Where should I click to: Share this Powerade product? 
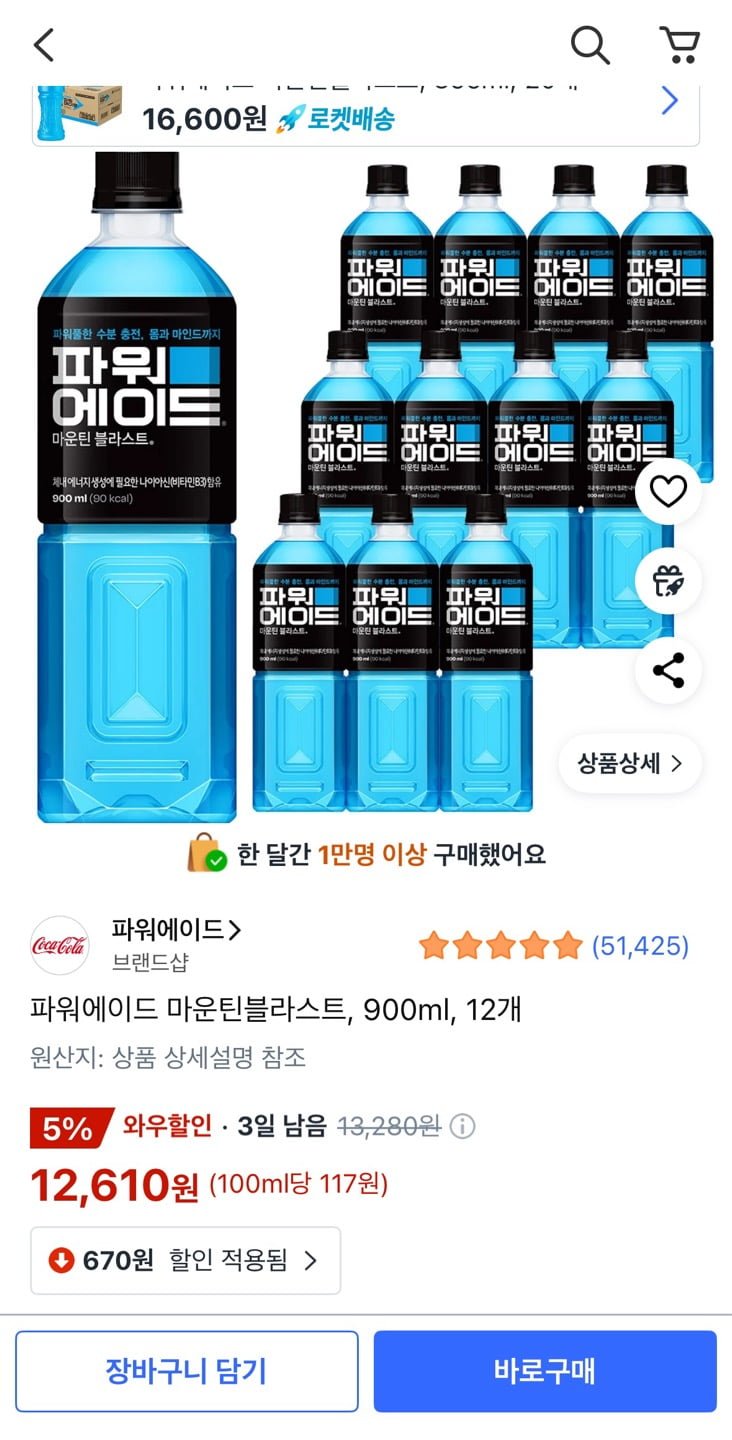pyautogui.click(x=668, y=670)
